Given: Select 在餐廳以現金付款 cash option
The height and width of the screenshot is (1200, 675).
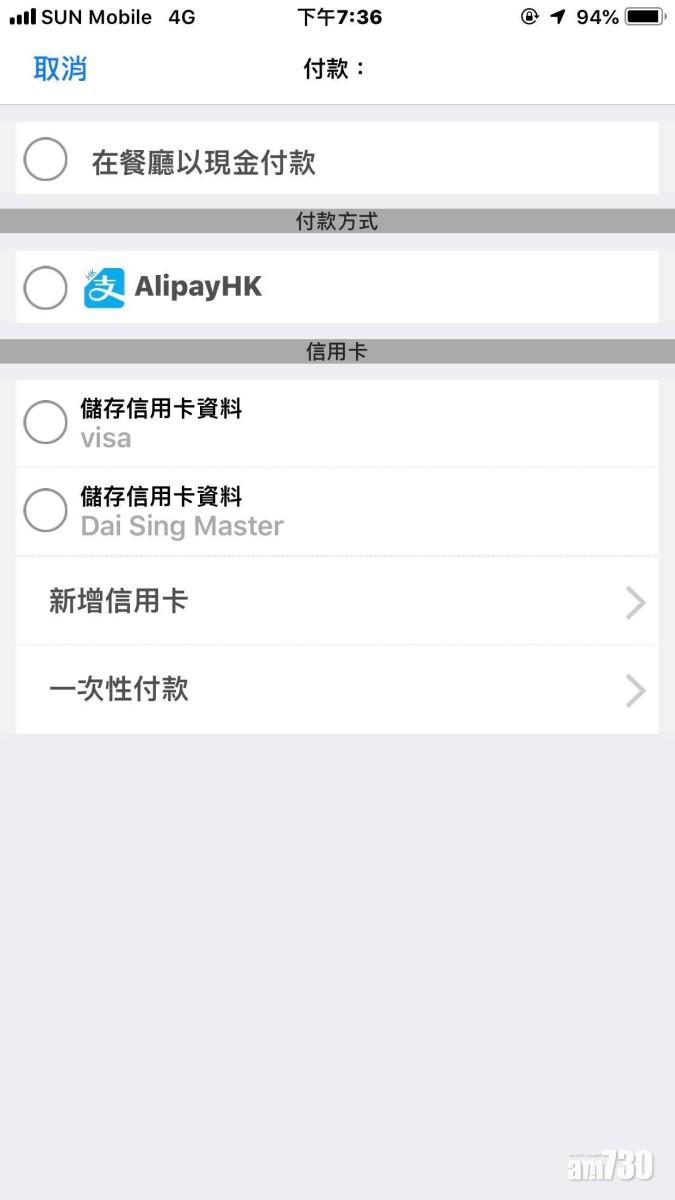Looking at the screenshot, I should [x=46, y=160].
